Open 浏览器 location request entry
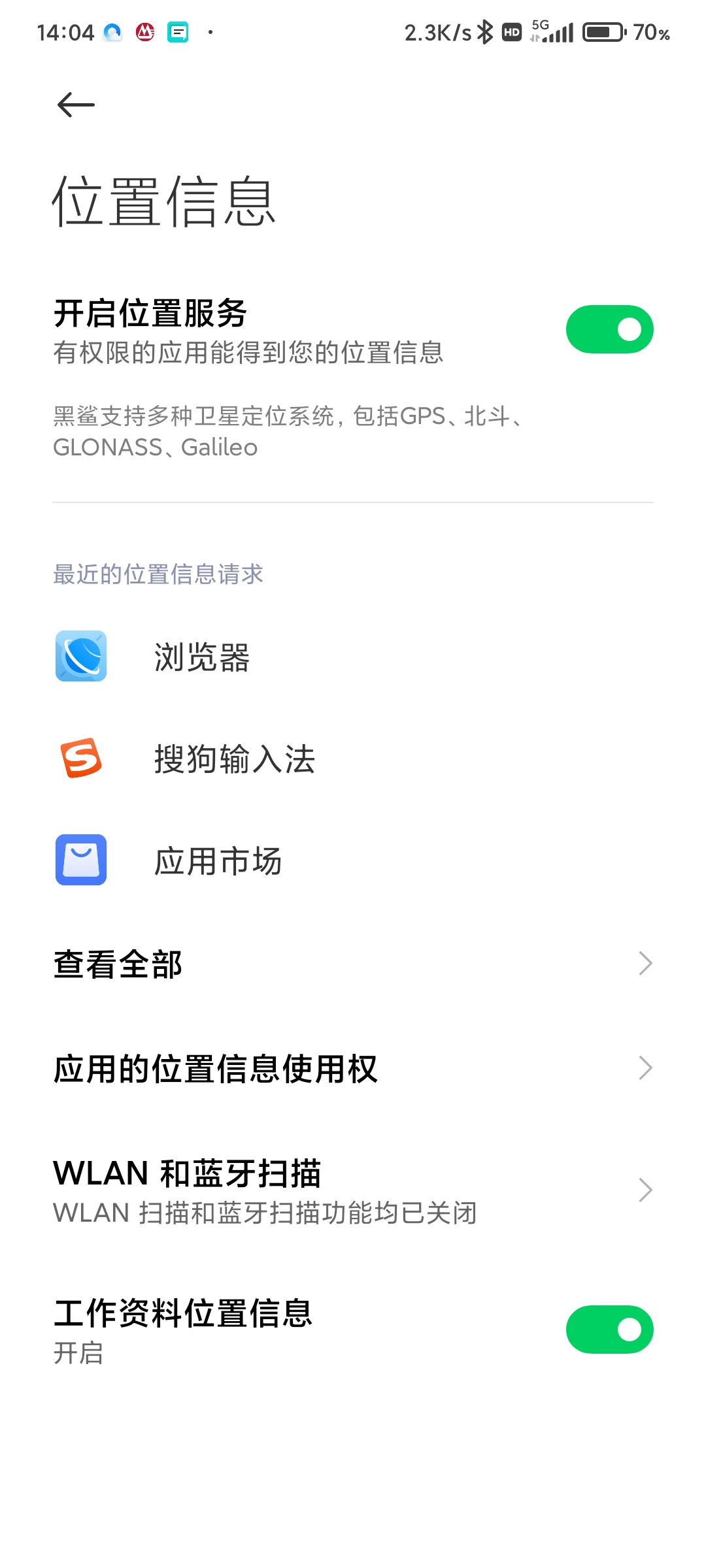 click(203, 657)
